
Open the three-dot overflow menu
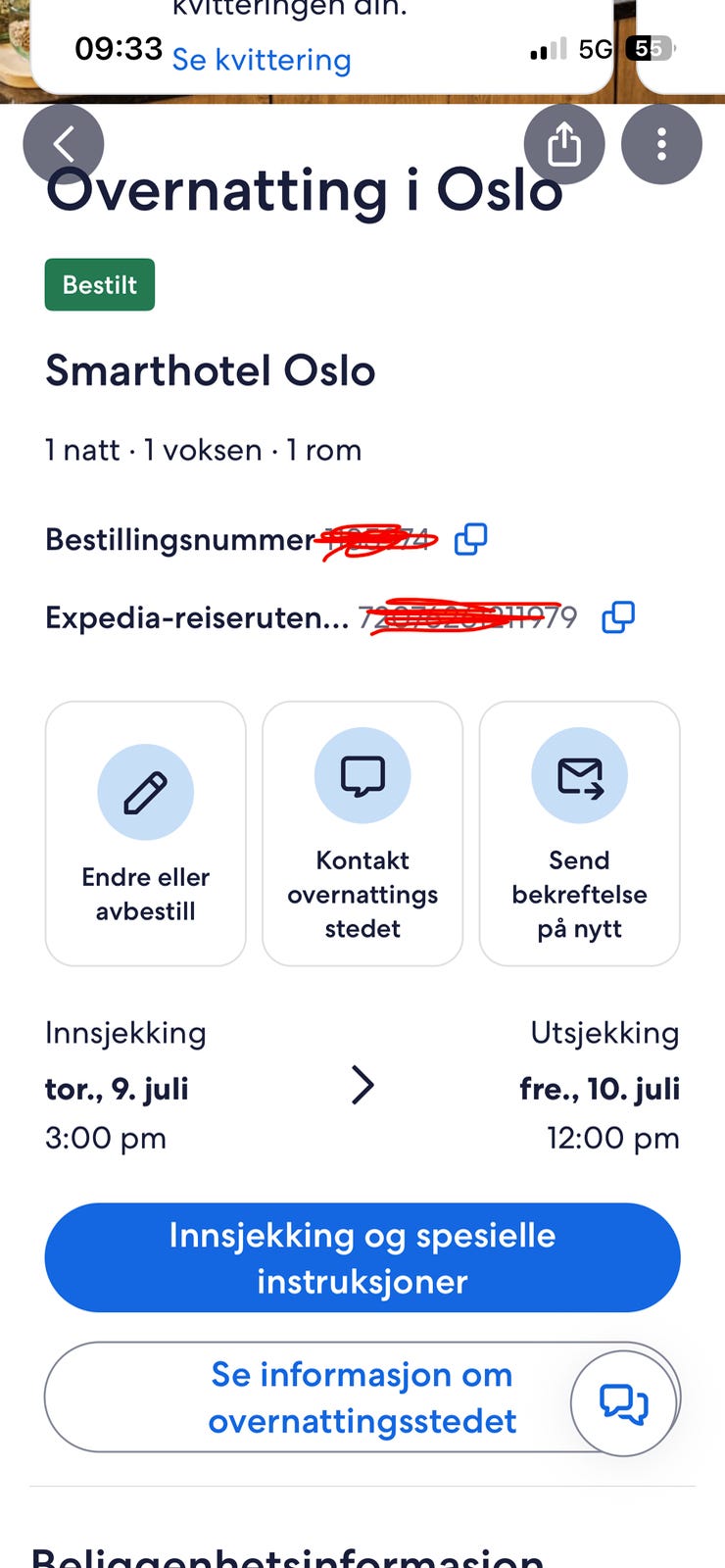[662, 145]
